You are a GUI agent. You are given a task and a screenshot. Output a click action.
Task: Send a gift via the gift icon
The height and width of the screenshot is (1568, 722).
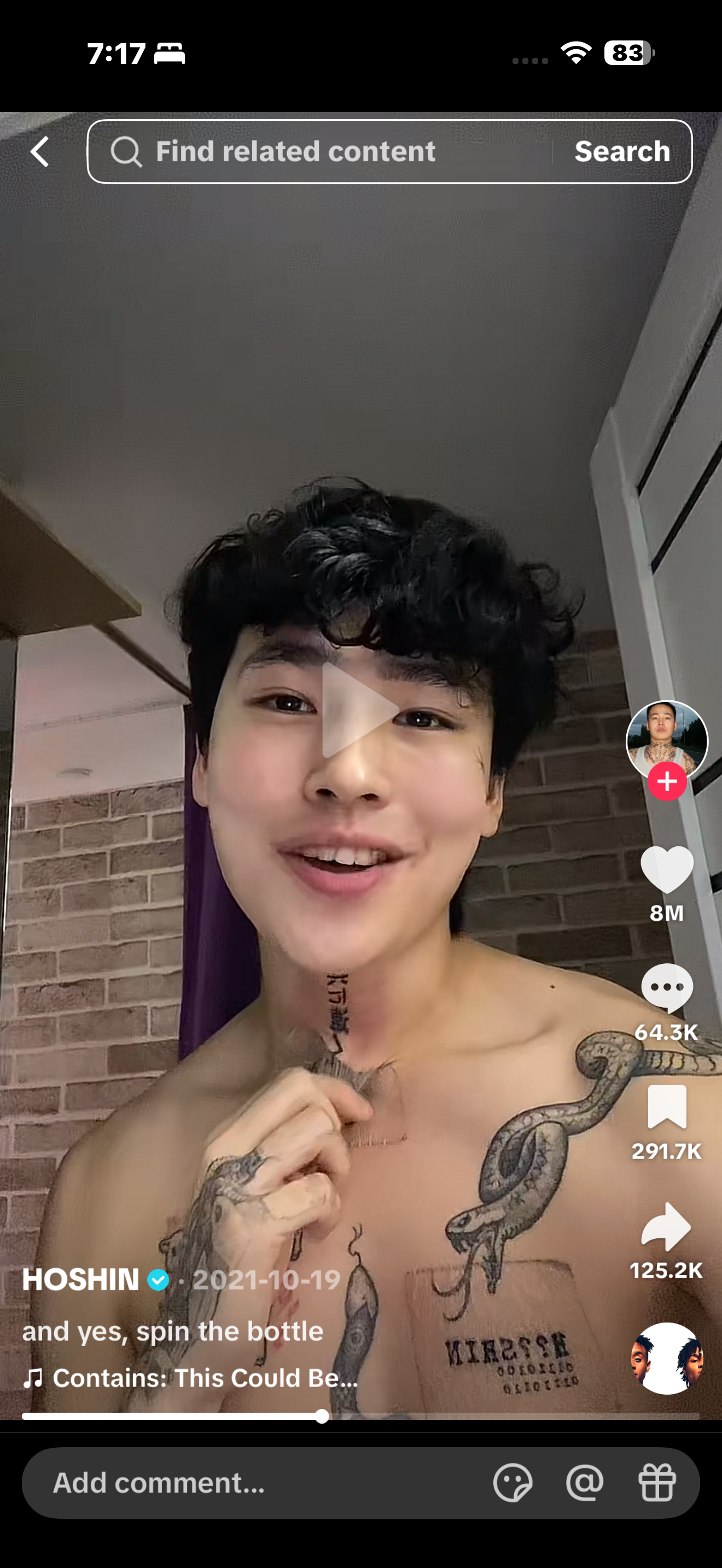tap(657, 1483)
